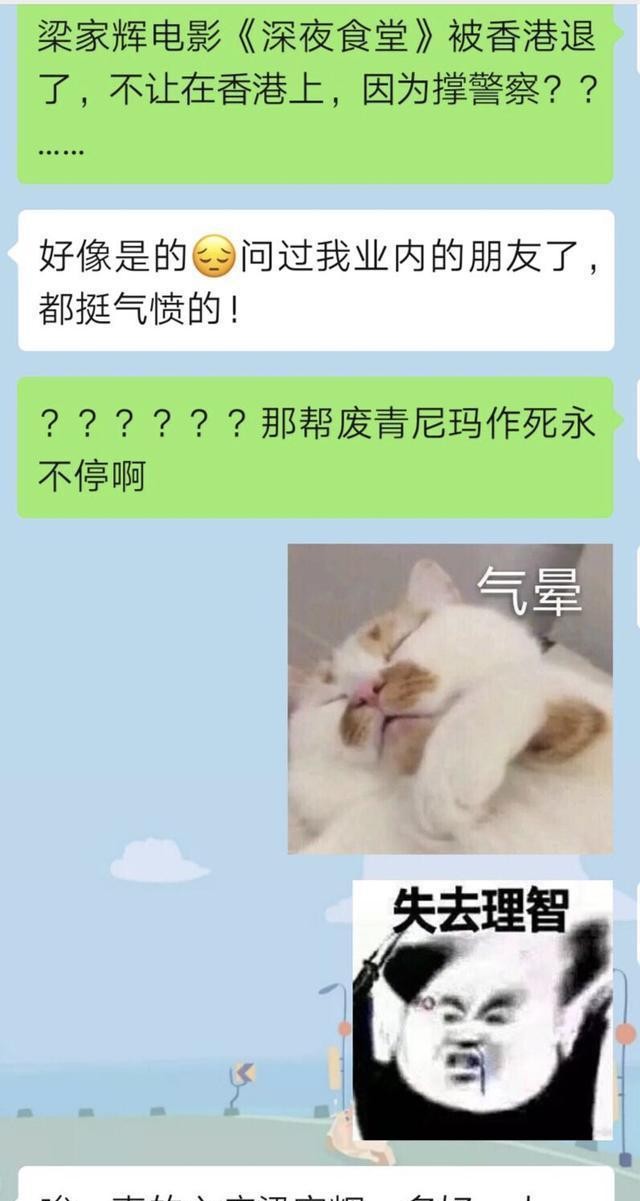Open the 失去理智 panda meme sticker
This screenshot has width=640, height=1201.
(482, 1010)
